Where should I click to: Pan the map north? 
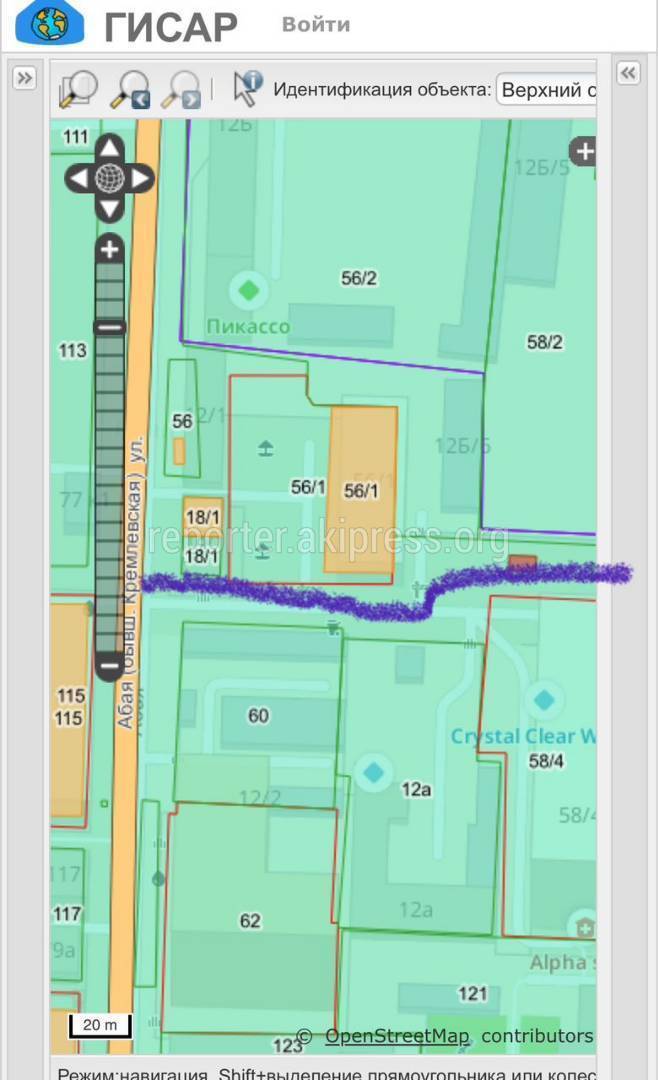click(110, 147)
